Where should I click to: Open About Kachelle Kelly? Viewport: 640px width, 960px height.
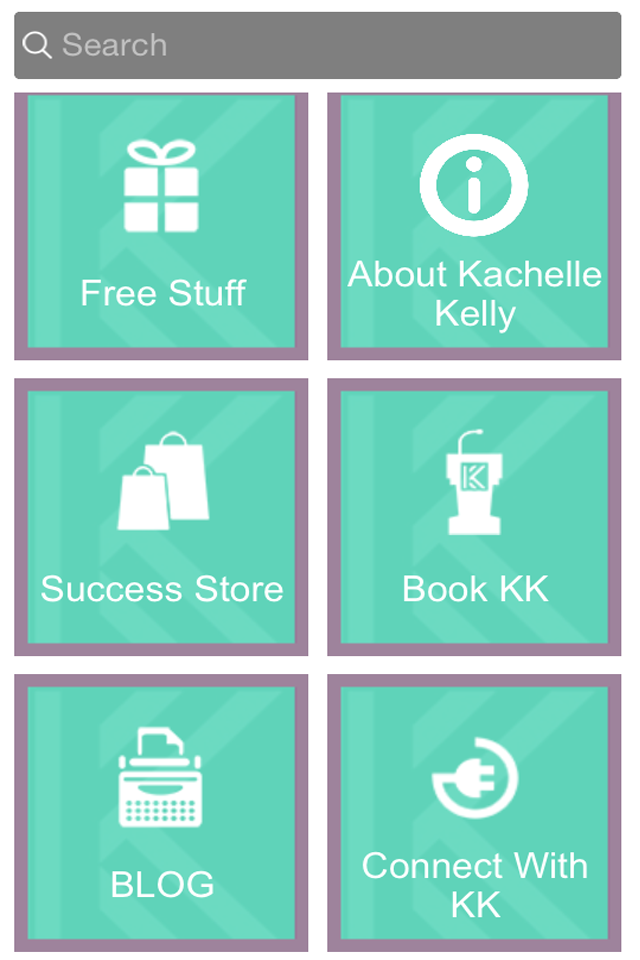[474, 226]
